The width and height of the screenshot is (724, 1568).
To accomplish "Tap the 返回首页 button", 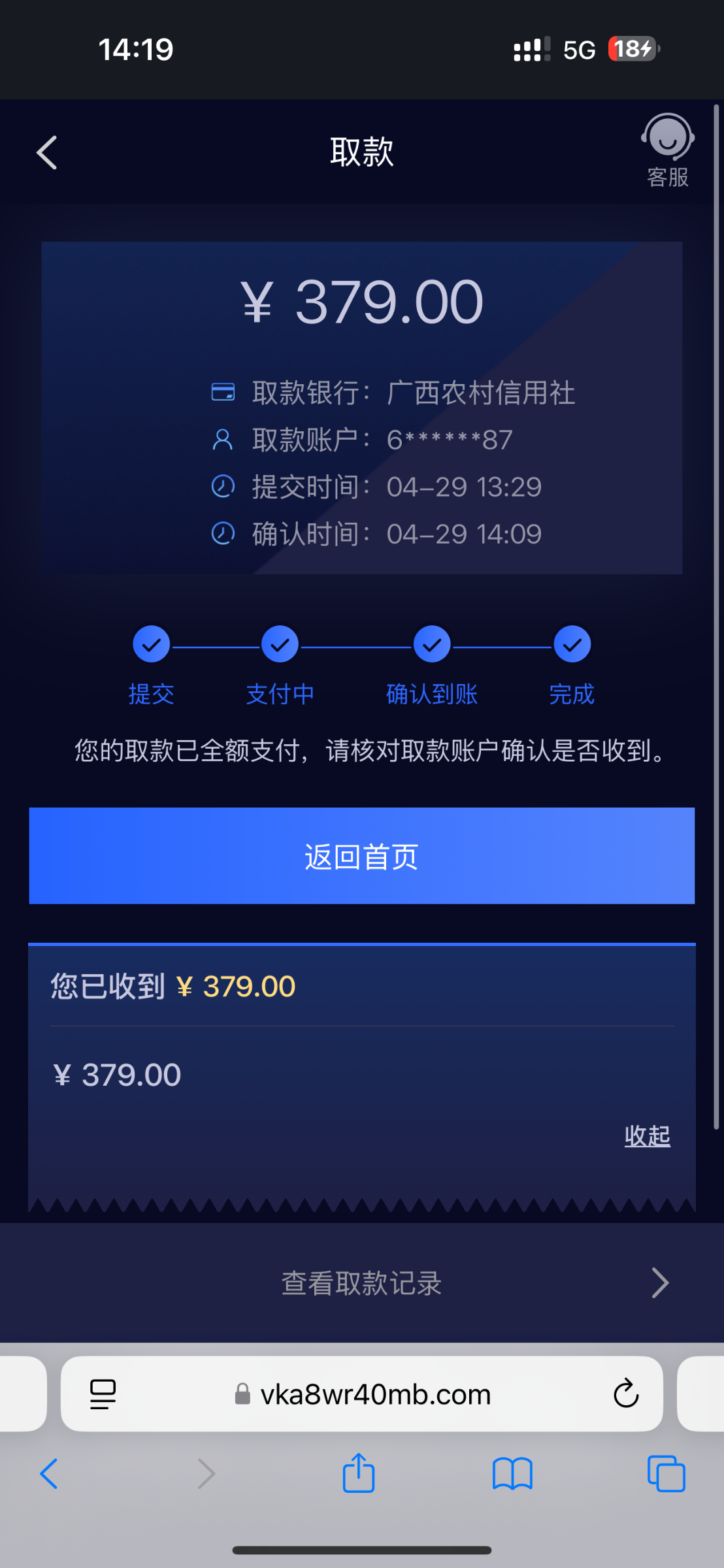I will click(x=362, y=856).
